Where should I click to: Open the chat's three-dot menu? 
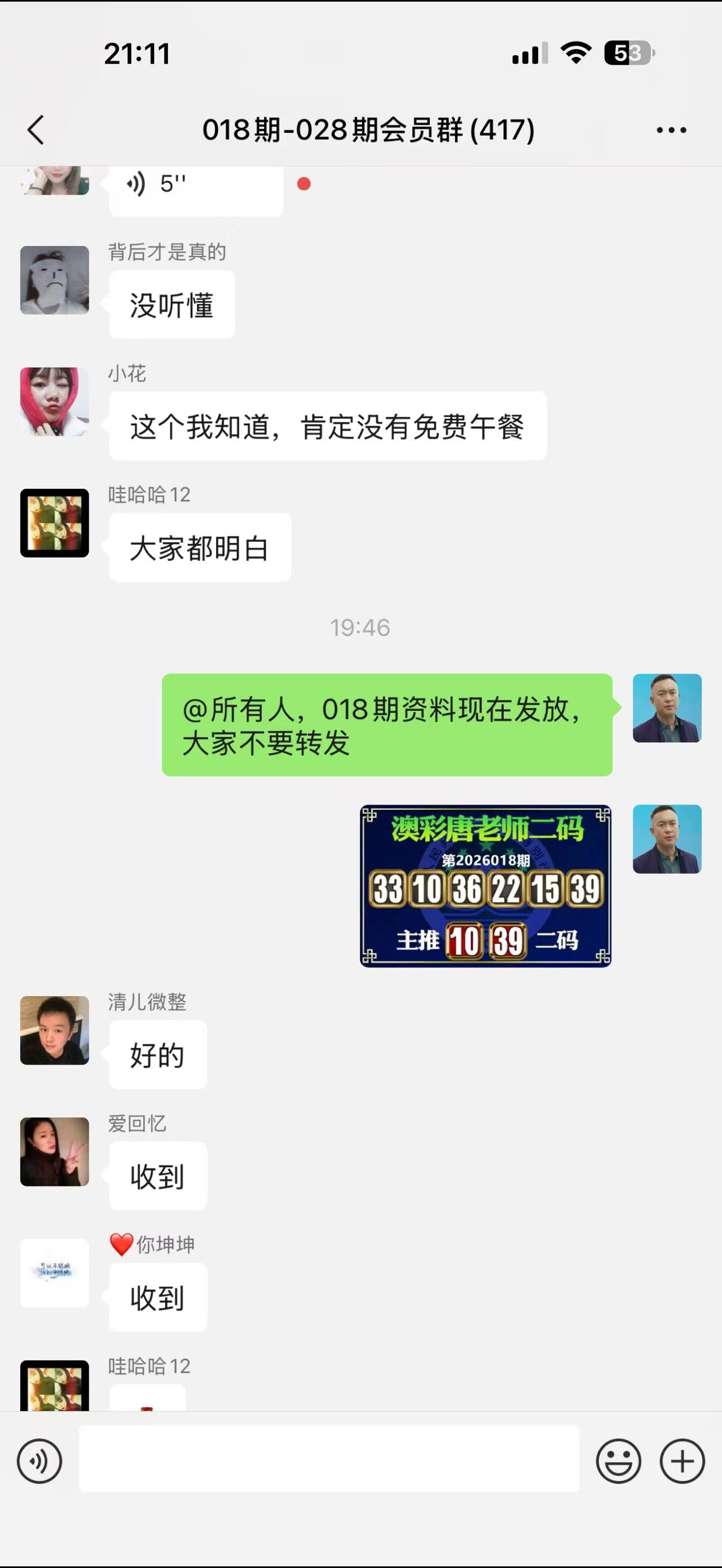(x=671, y=130)
